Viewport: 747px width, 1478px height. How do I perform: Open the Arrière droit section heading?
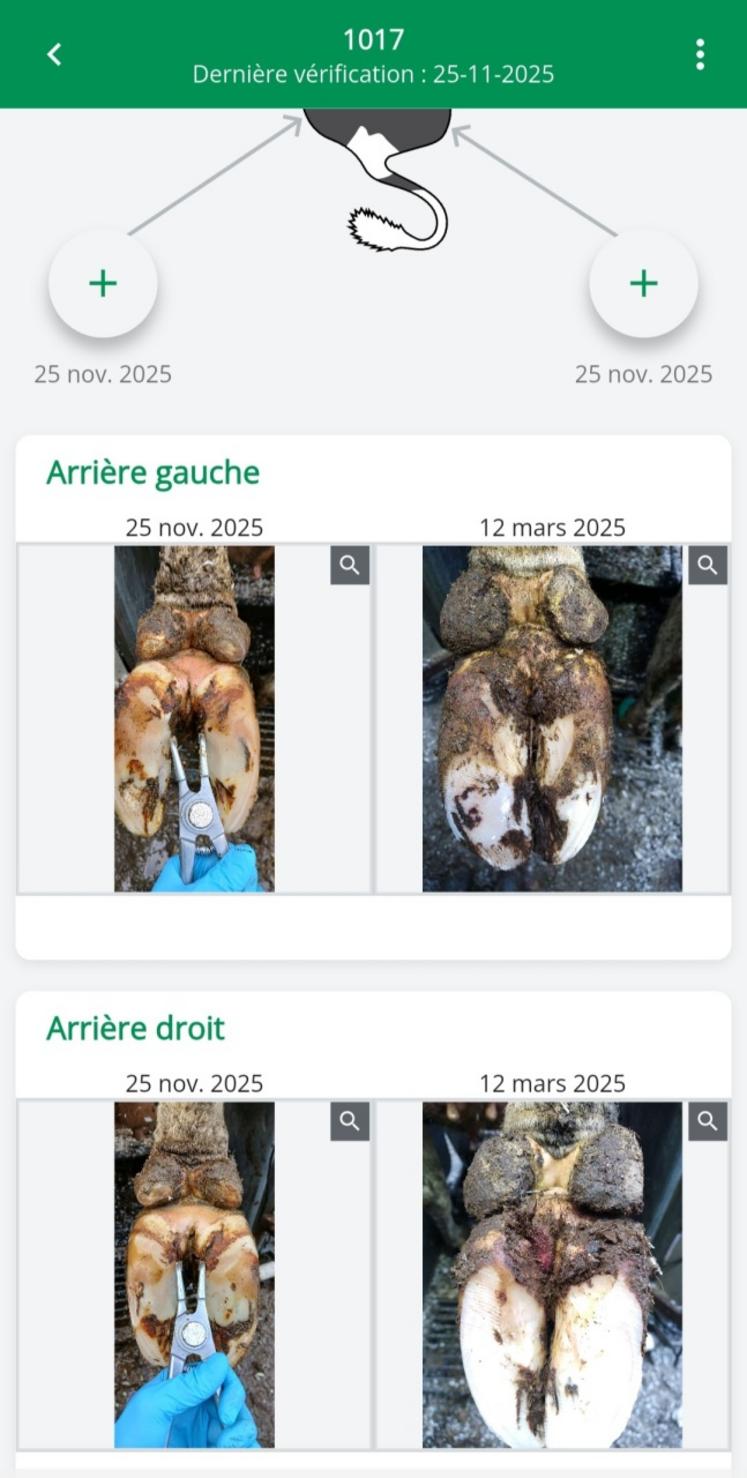coord(136,1027)
